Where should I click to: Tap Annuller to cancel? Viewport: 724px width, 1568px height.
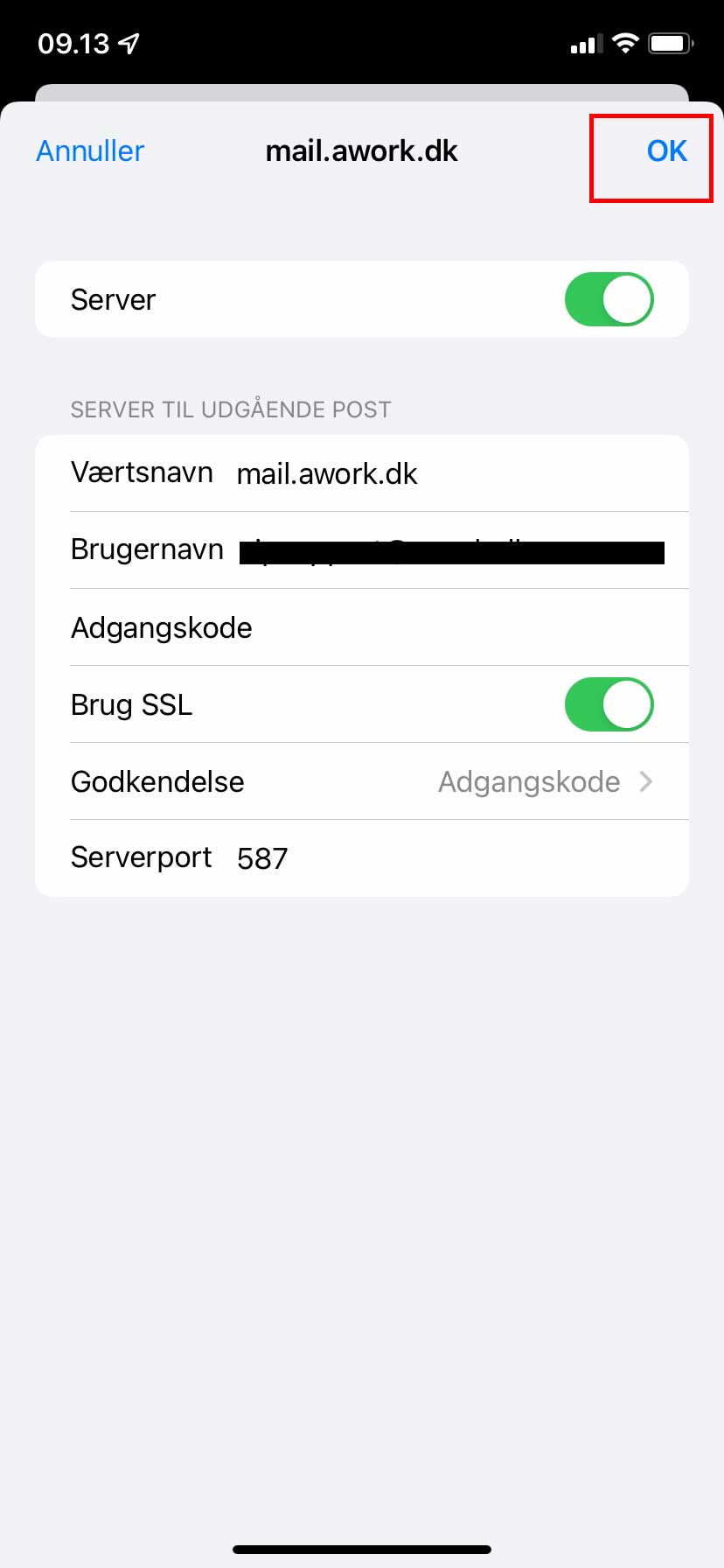[90, 151]
